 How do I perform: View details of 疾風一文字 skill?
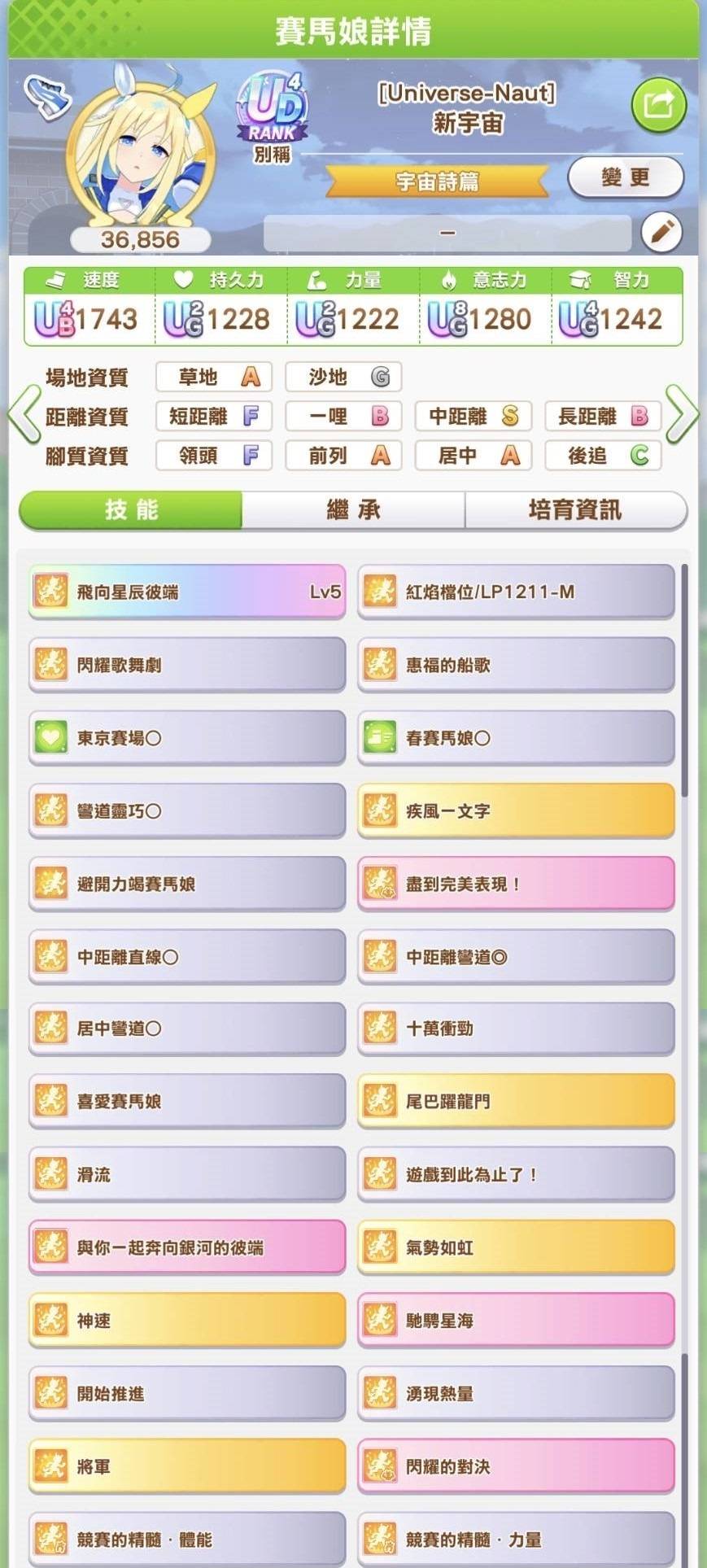point(516,810)
